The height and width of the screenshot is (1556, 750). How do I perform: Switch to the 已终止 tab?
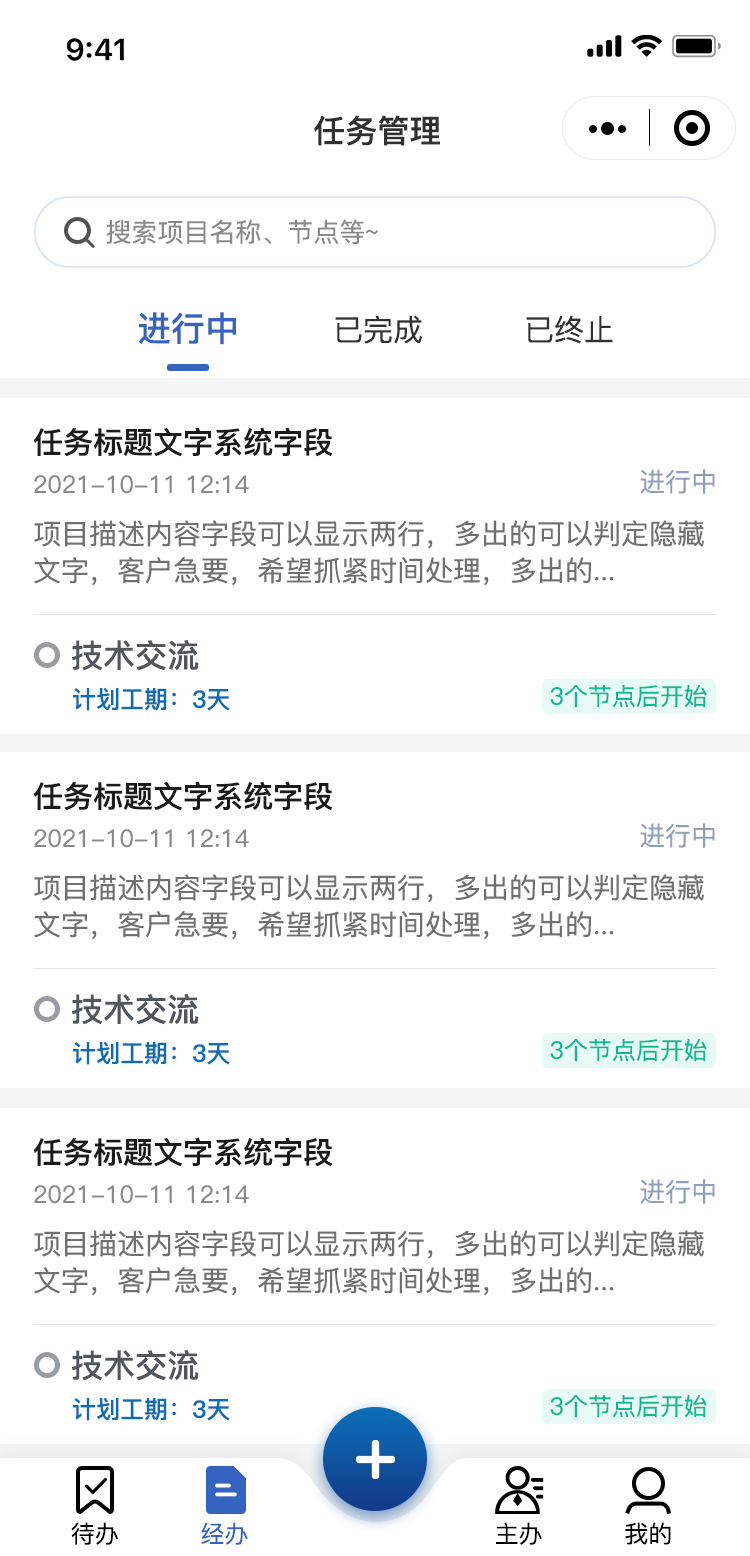(x=569, y=330)
